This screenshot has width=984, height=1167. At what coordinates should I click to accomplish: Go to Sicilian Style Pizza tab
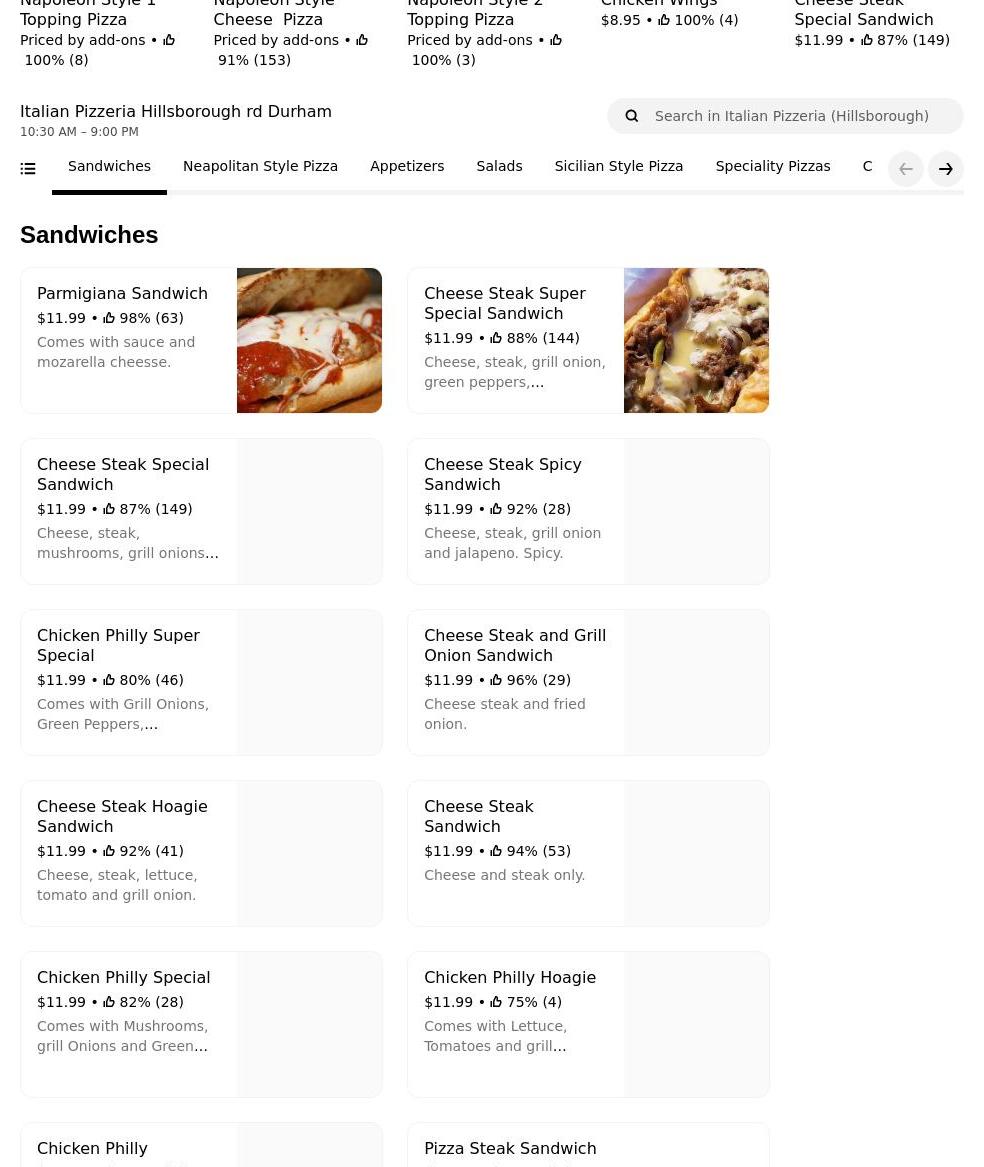point(618,166)
